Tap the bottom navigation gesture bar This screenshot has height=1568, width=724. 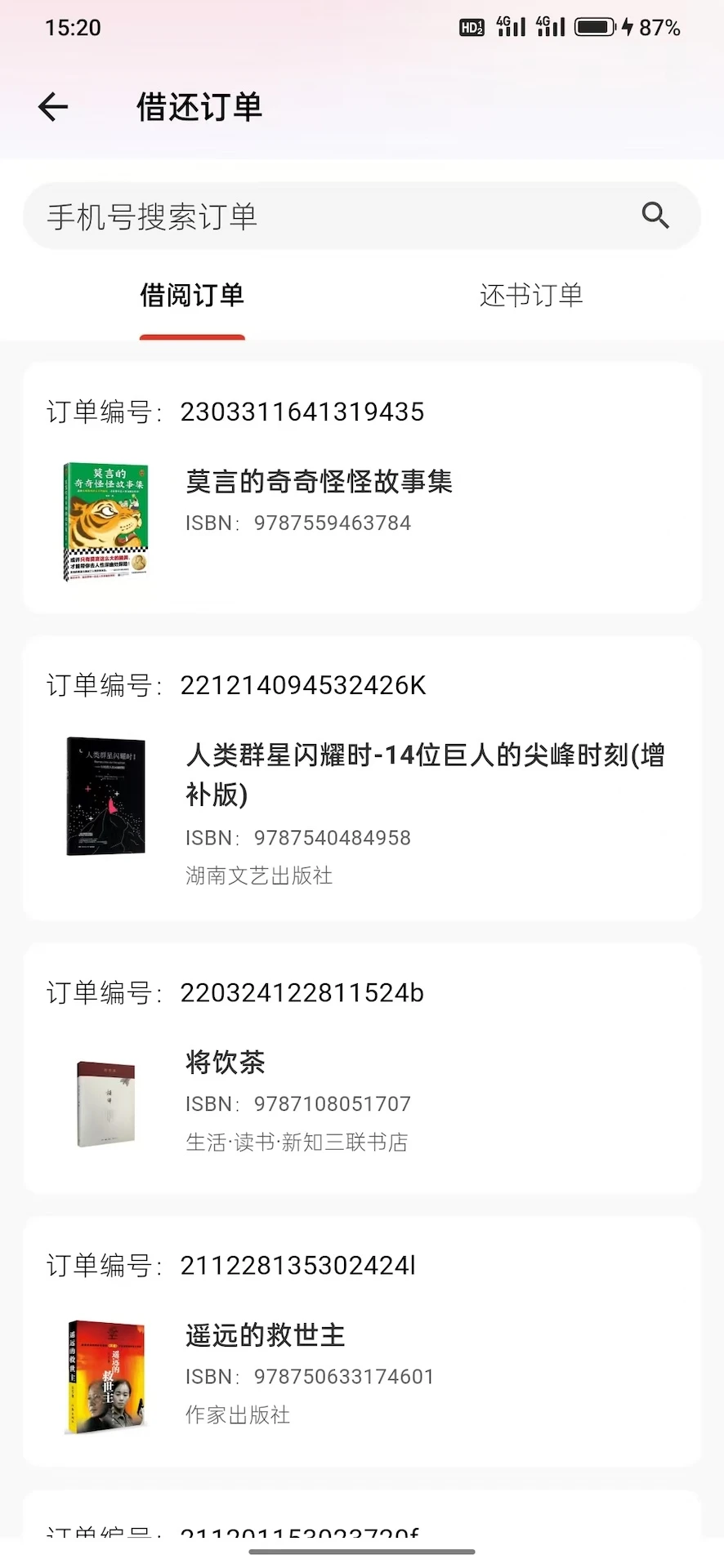point(362,1552)
